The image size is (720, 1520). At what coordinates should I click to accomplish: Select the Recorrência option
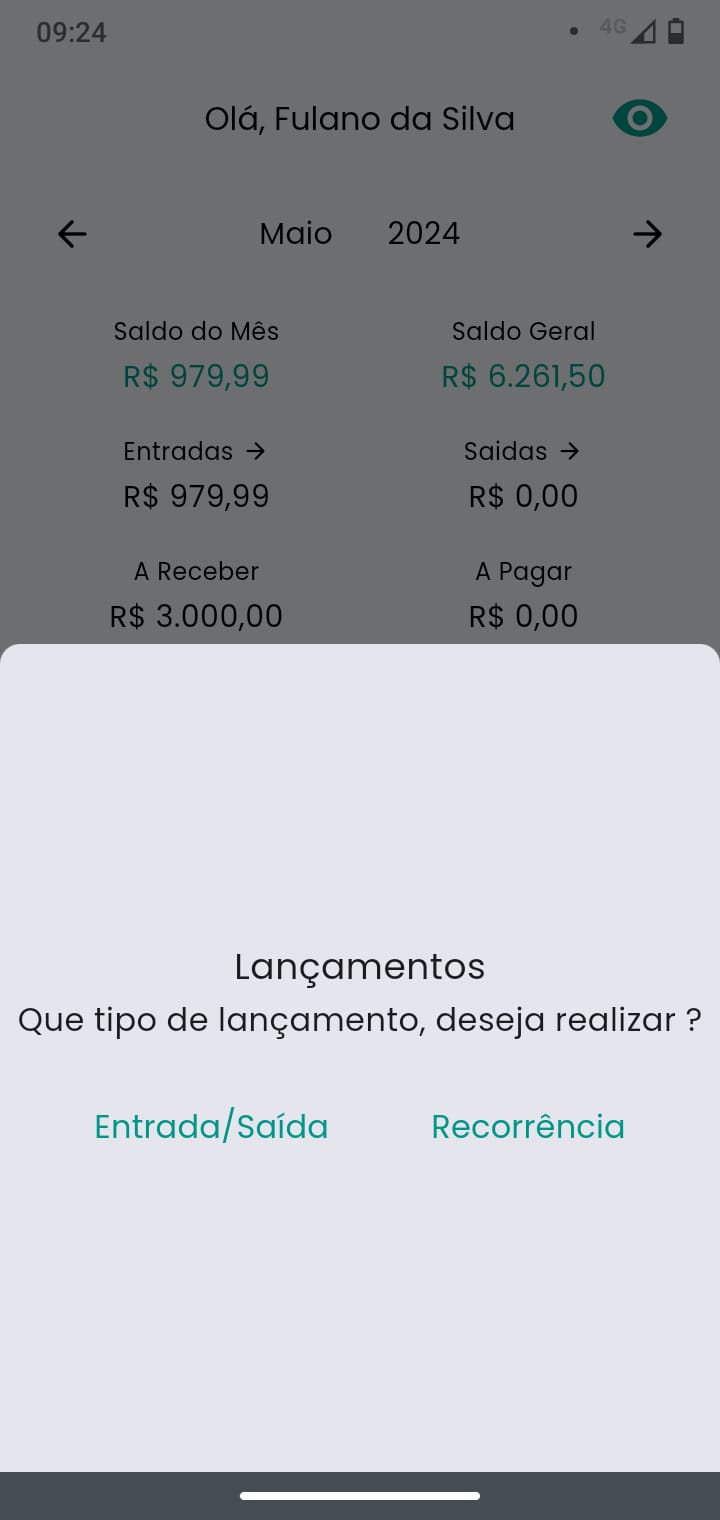pos(528,1127)
